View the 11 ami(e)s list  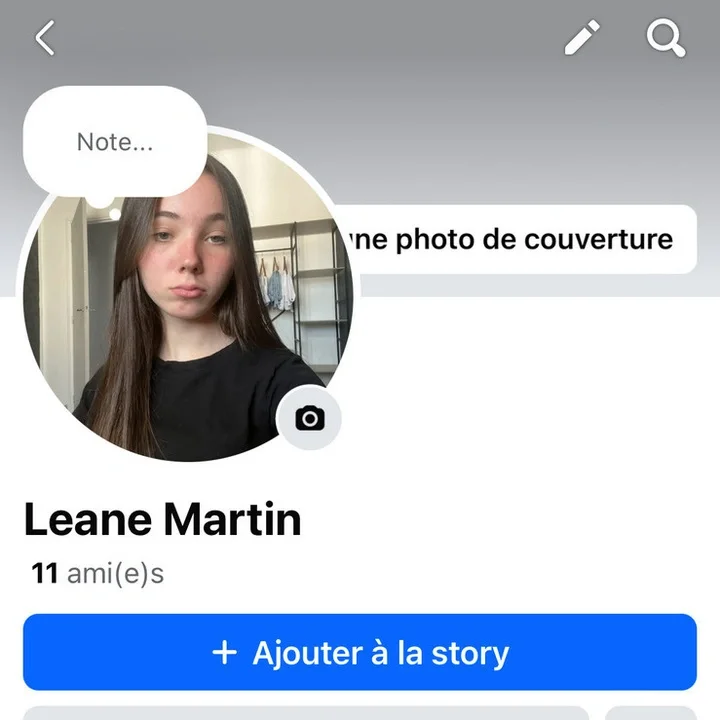point(98,573)
